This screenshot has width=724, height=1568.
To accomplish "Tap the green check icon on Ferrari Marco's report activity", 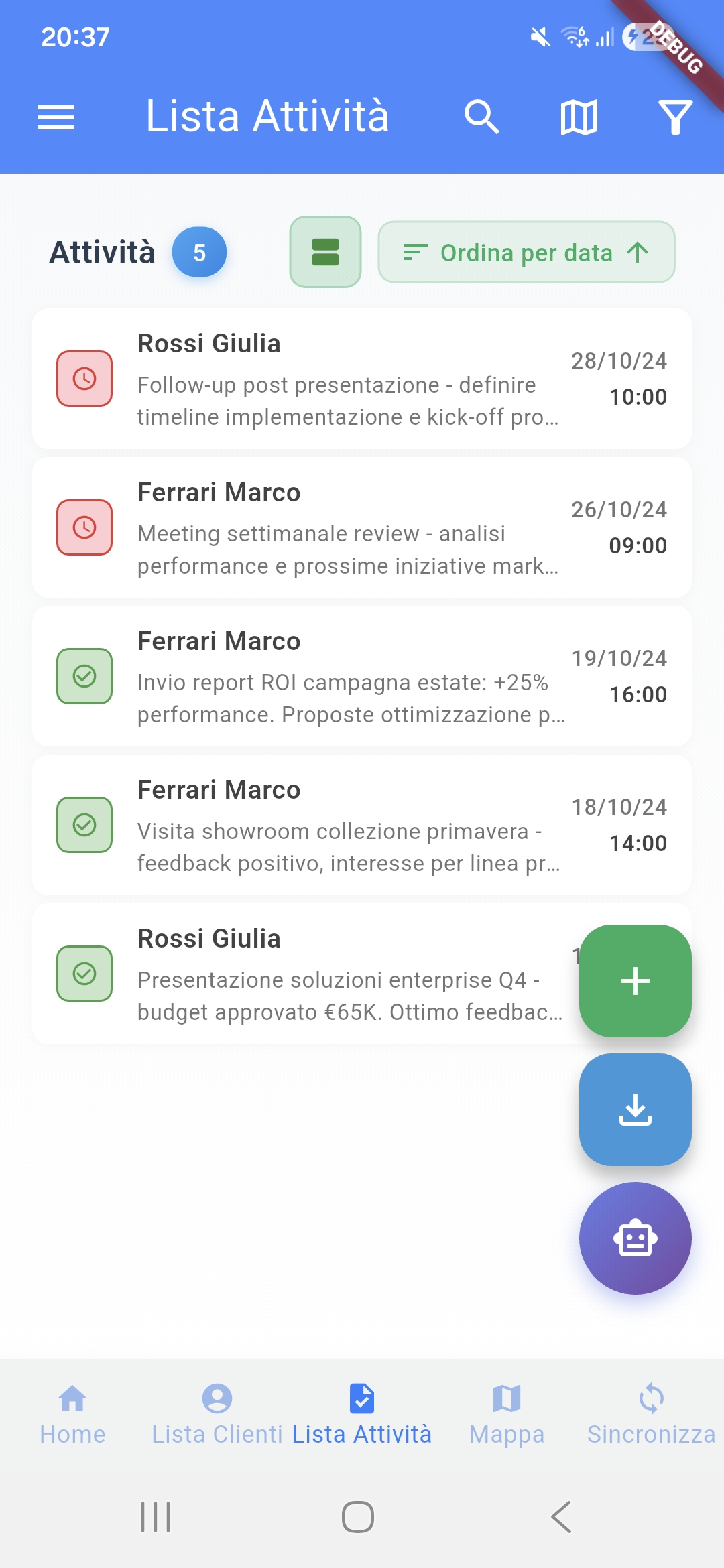I will click(84, 677).
